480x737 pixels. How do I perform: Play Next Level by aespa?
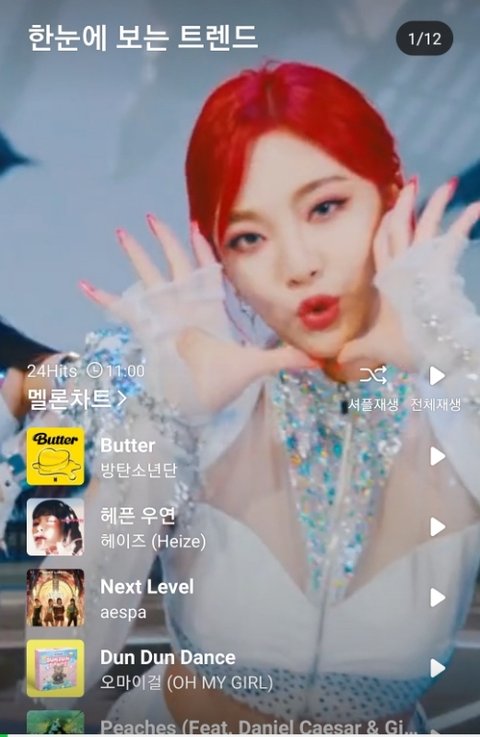[437, 597]
